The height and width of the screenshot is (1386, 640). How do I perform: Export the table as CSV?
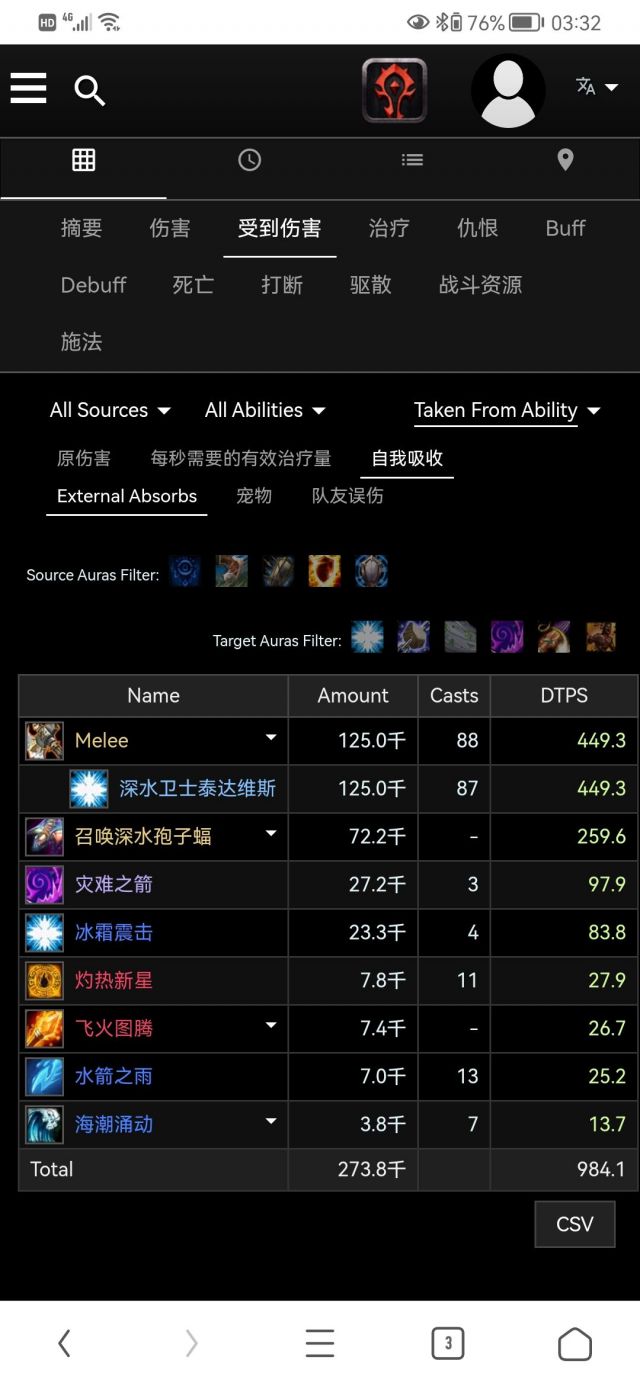click(574, 1224)
